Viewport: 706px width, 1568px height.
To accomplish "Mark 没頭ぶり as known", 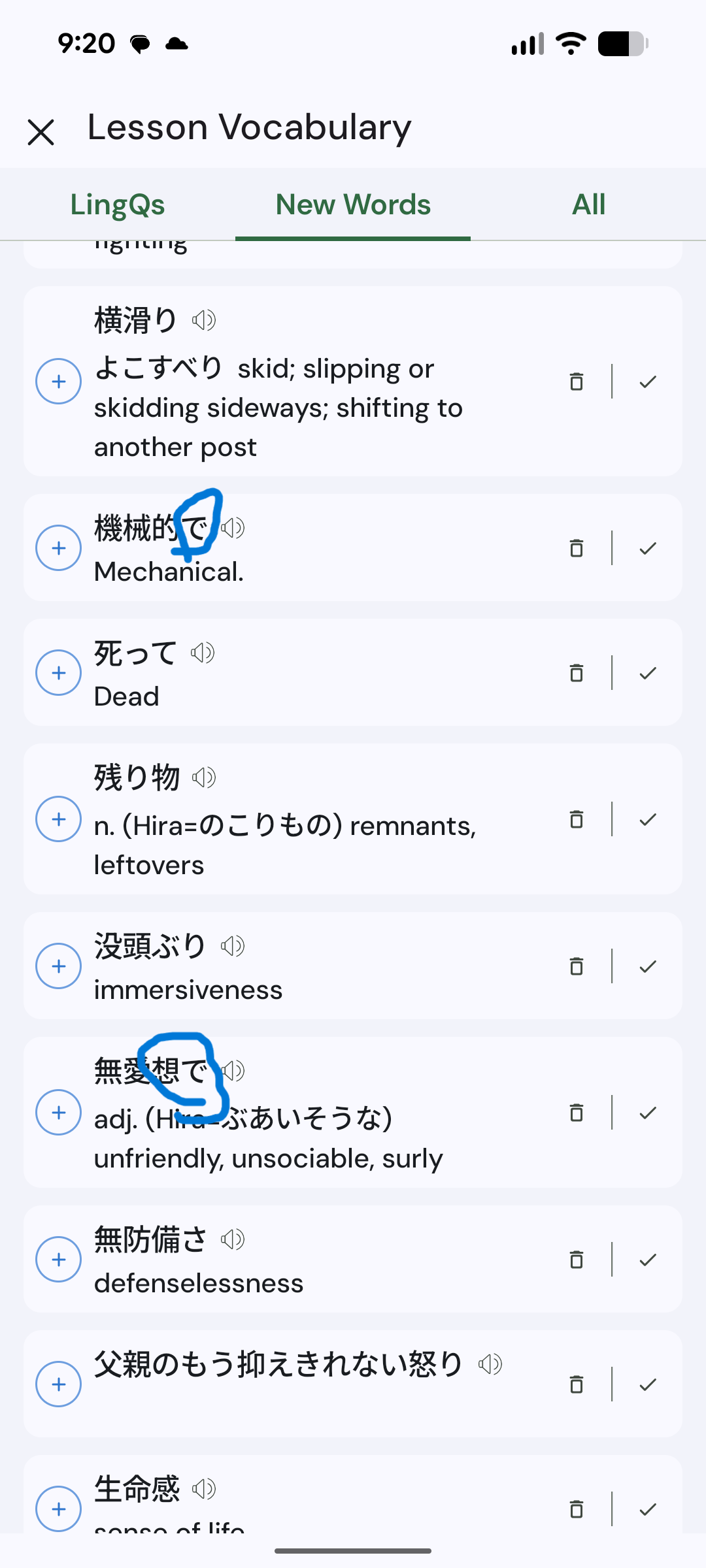I will 648,966.
